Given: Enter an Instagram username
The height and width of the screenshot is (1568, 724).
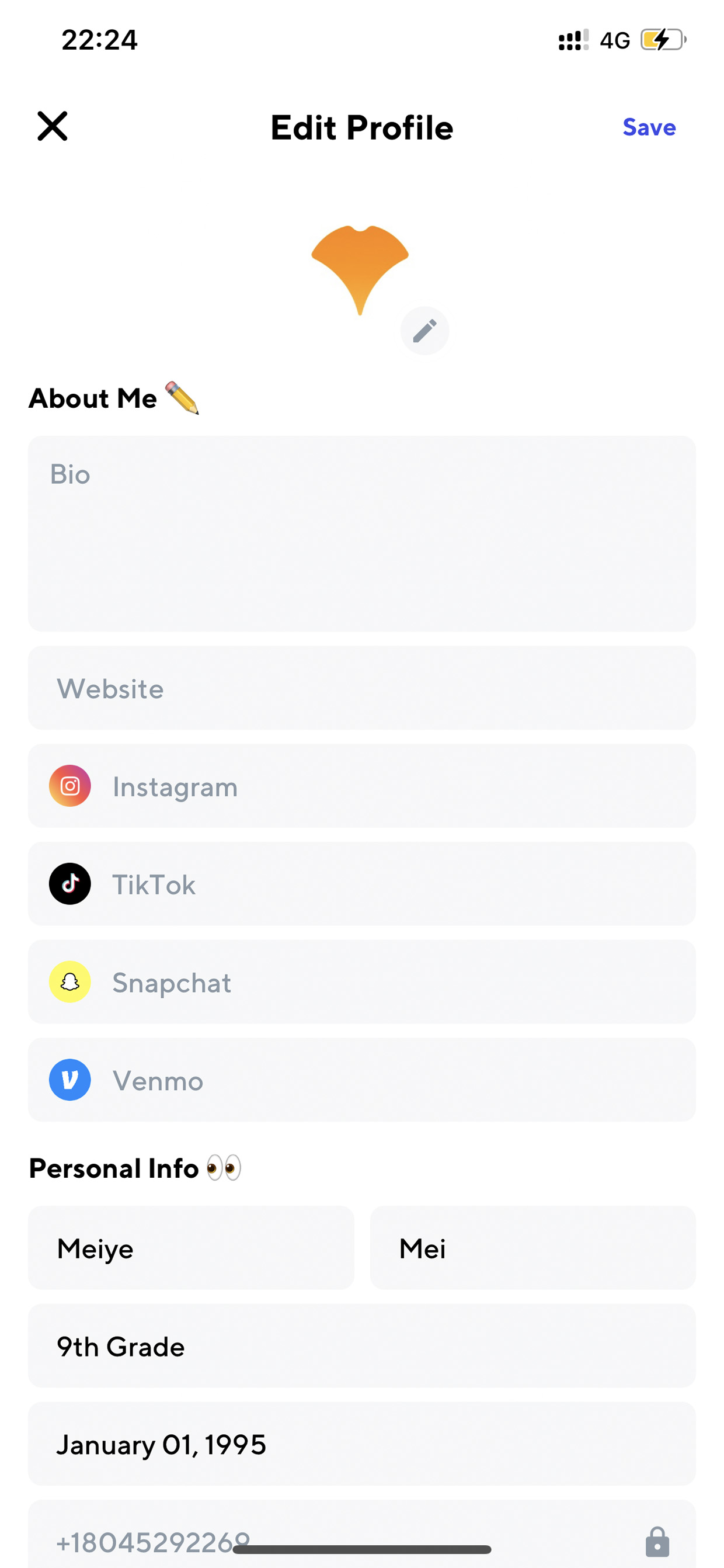Looking at the screenshot, I should click(361, 786).
